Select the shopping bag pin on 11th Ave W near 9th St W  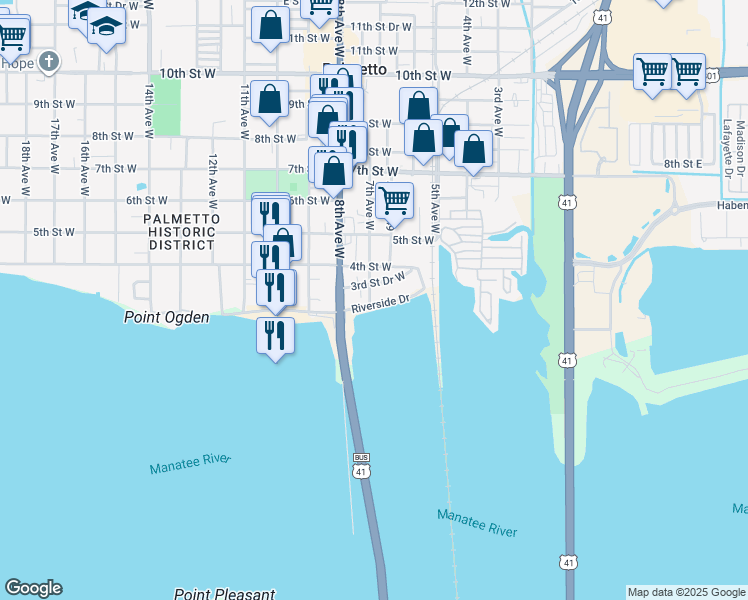(269, 98)
